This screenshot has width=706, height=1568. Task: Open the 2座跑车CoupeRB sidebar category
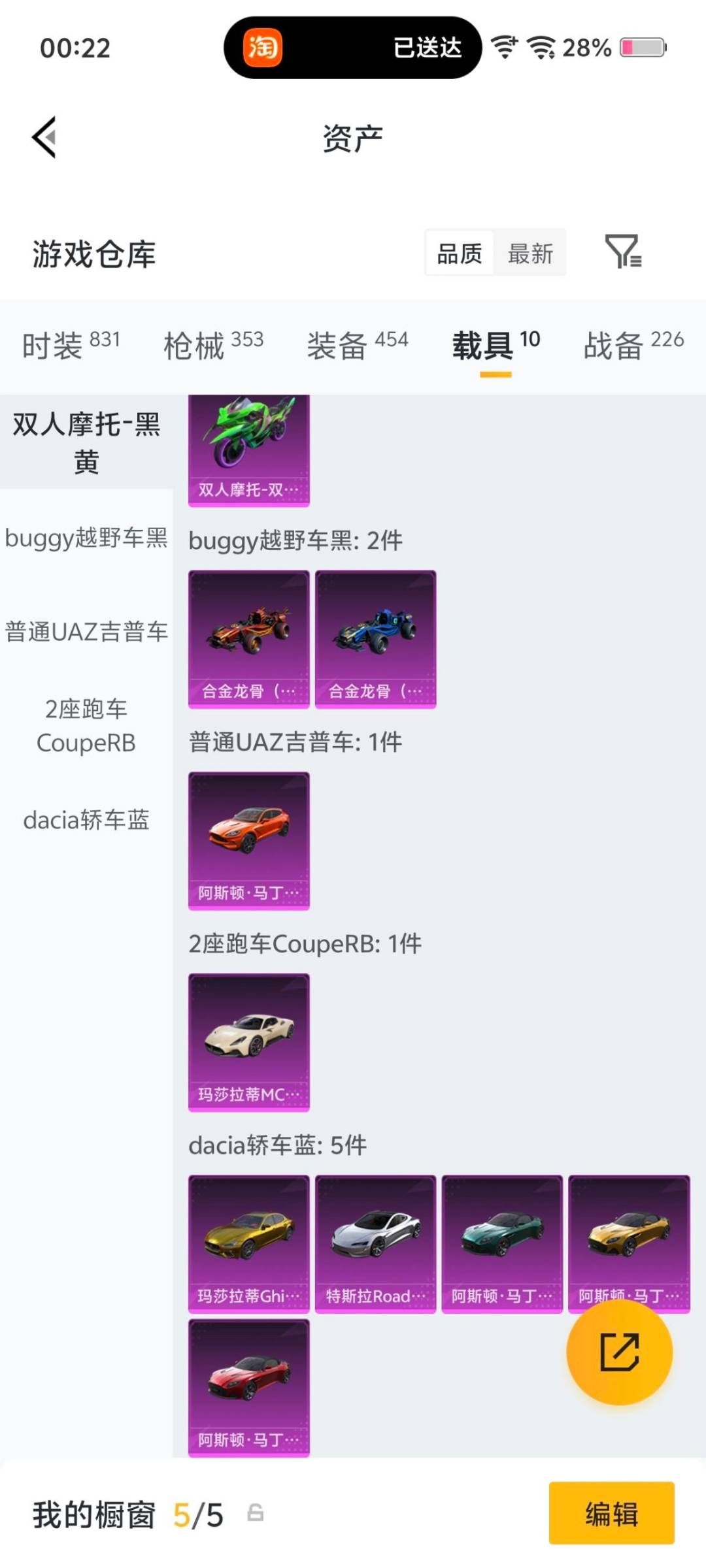85,727
